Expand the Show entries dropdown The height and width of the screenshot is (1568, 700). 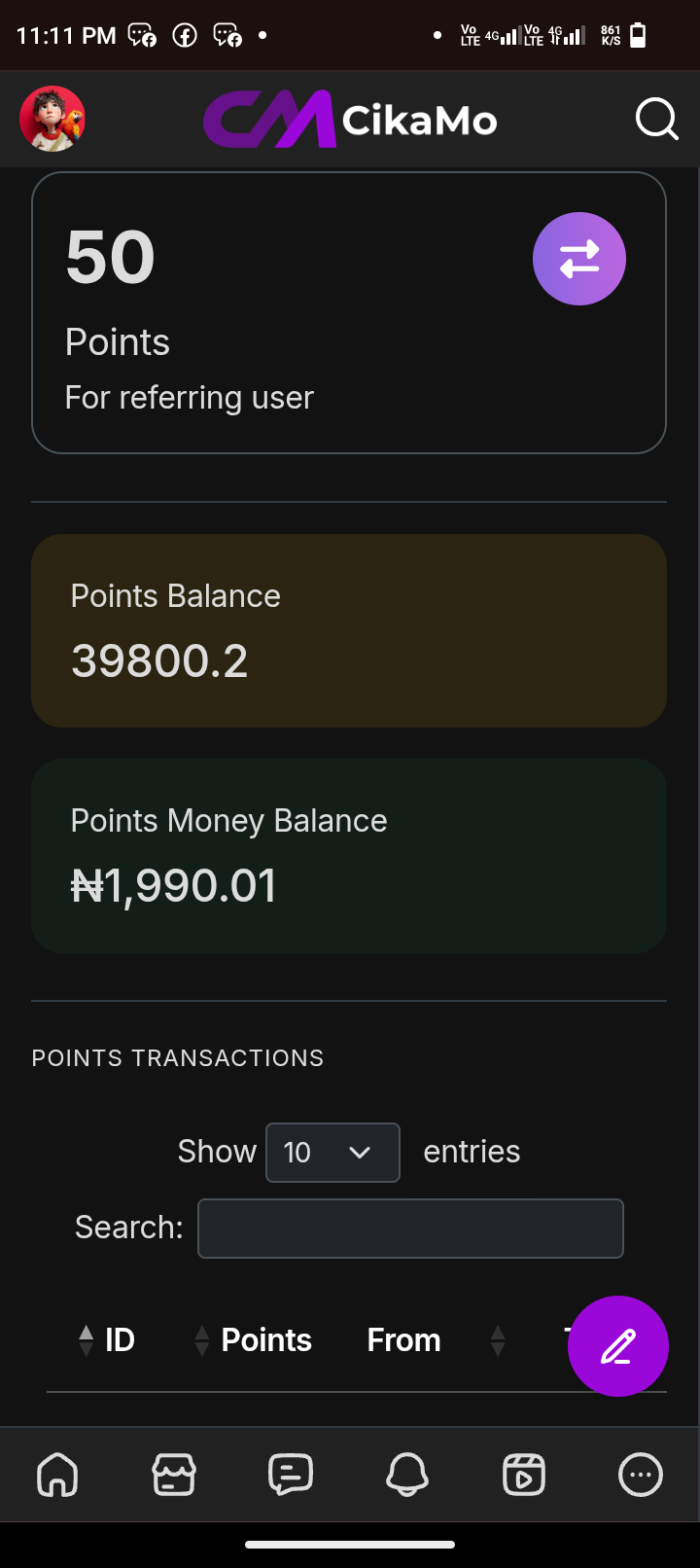[332, 1153]
